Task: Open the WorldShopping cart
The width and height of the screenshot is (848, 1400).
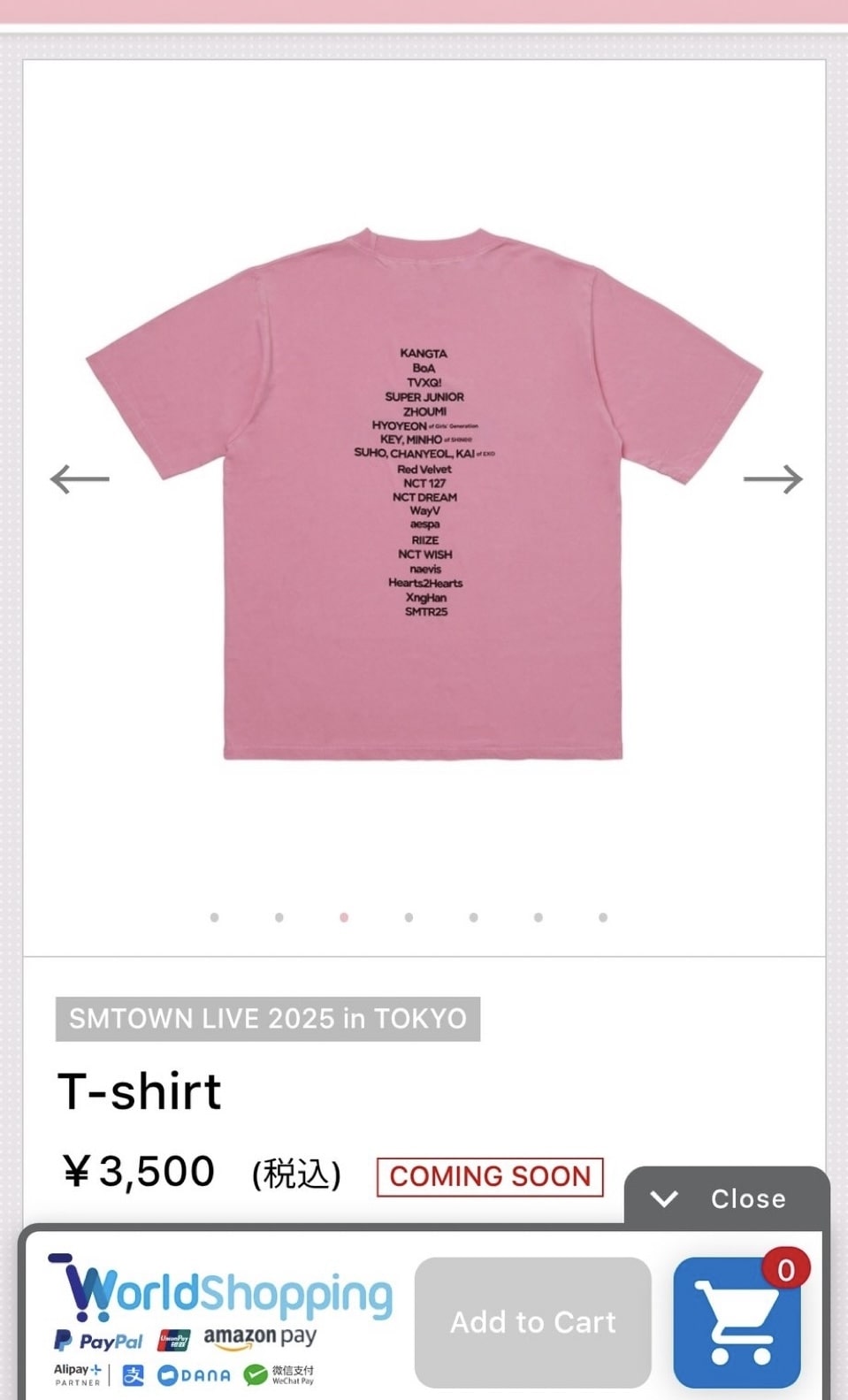Action: pos(737,1322)
